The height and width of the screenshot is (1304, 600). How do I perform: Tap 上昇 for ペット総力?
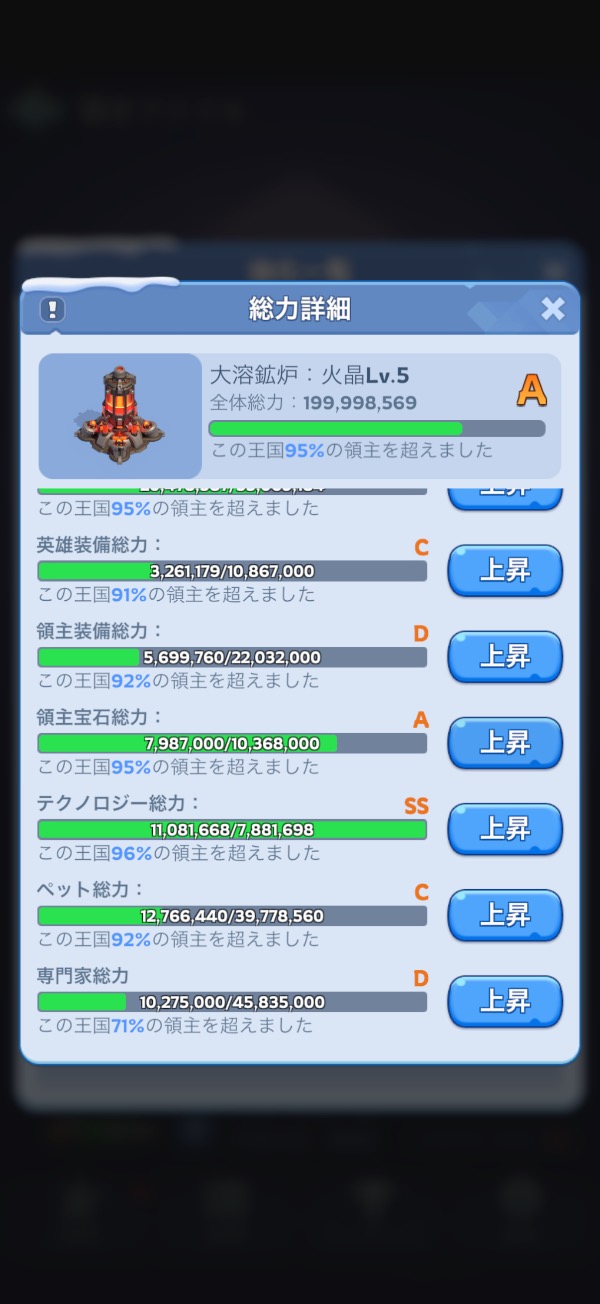pyautogui.click(x=505, y=915)
